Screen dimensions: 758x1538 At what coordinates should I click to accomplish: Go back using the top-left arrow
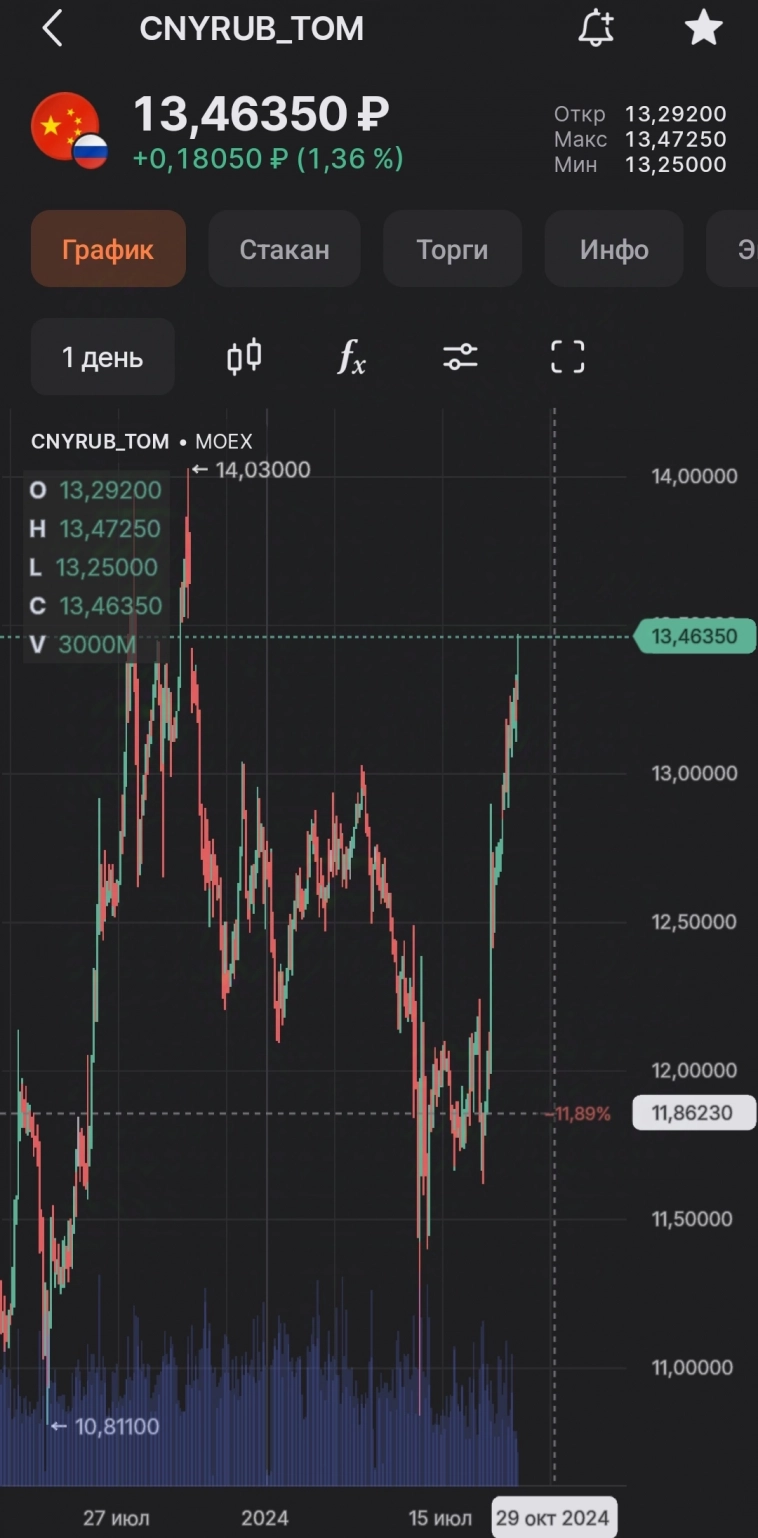click(52, 29)
